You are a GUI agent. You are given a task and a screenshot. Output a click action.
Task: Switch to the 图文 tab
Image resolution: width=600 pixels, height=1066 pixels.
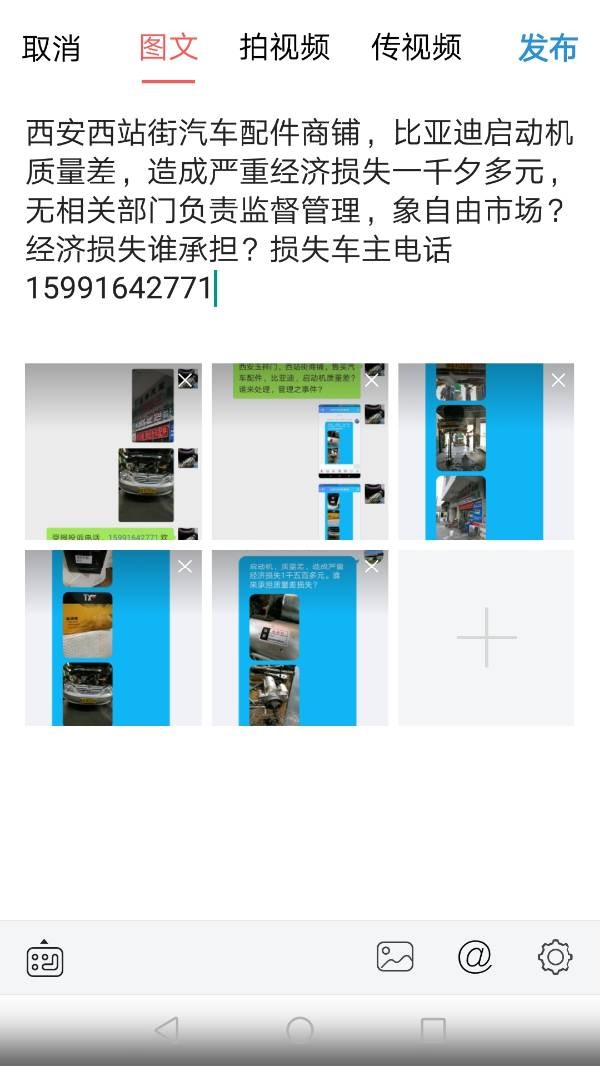coord(168,47)
